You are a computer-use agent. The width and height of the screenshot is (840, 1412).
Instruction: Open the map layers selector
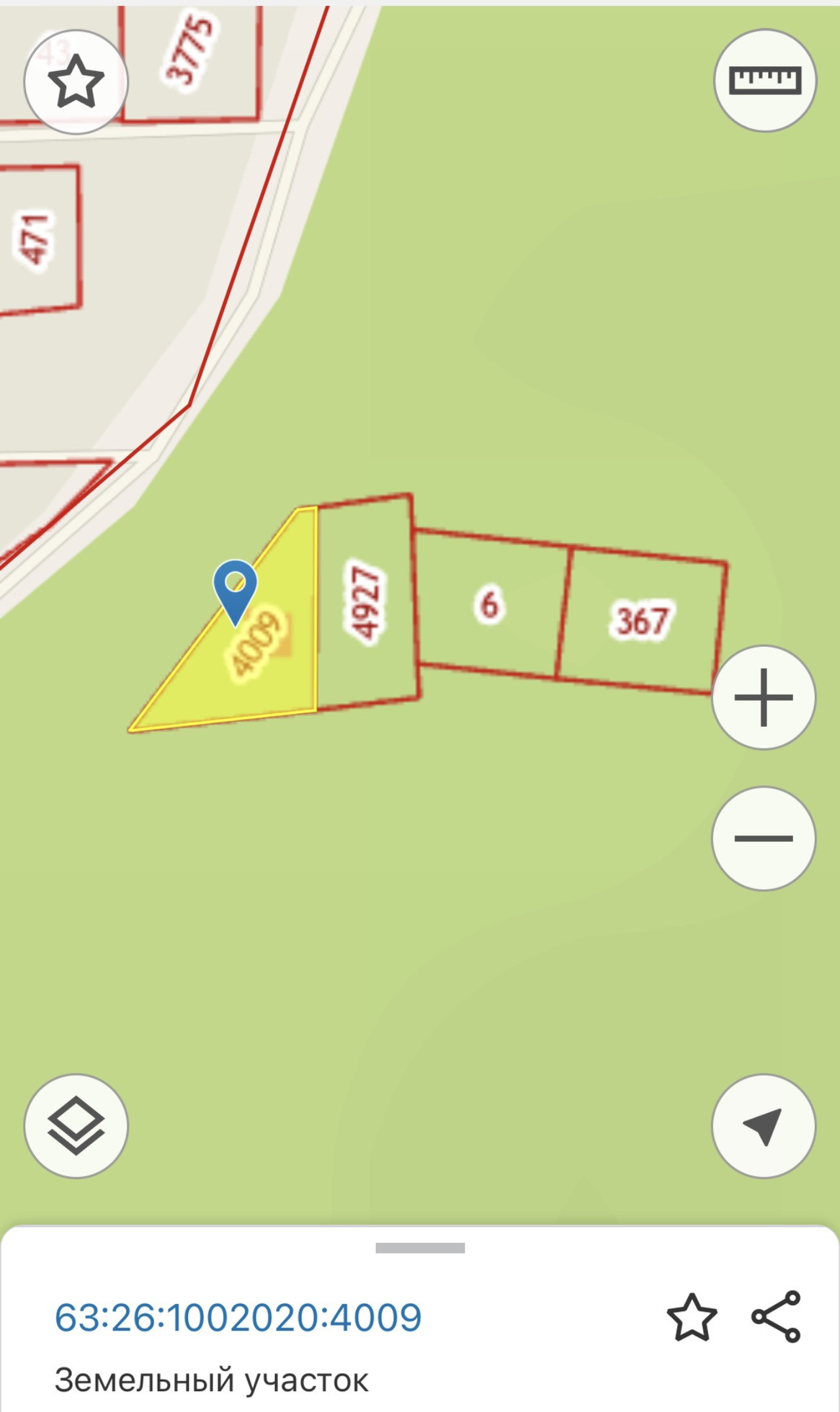pyautogui.click(x=76, y=1126)
